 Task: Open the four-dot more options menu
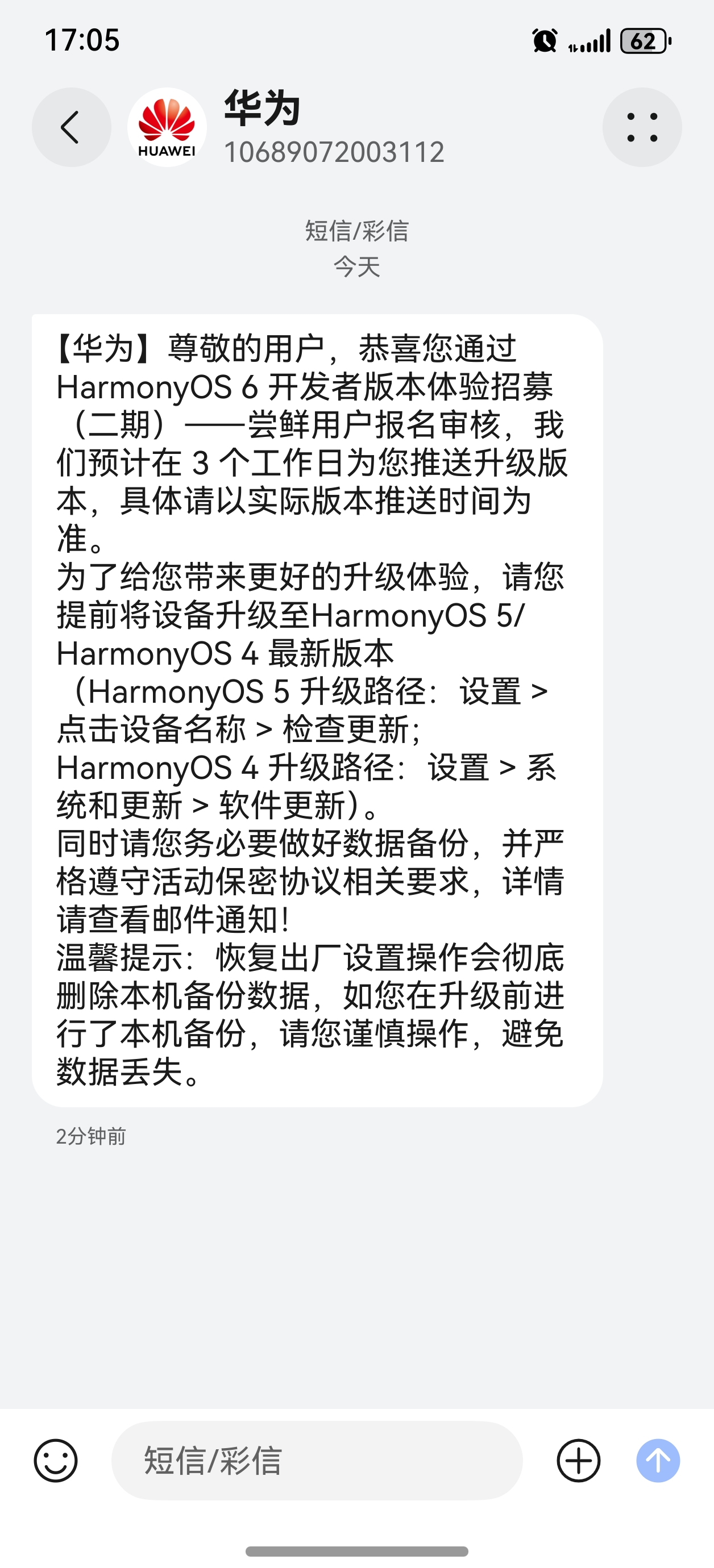641,127
